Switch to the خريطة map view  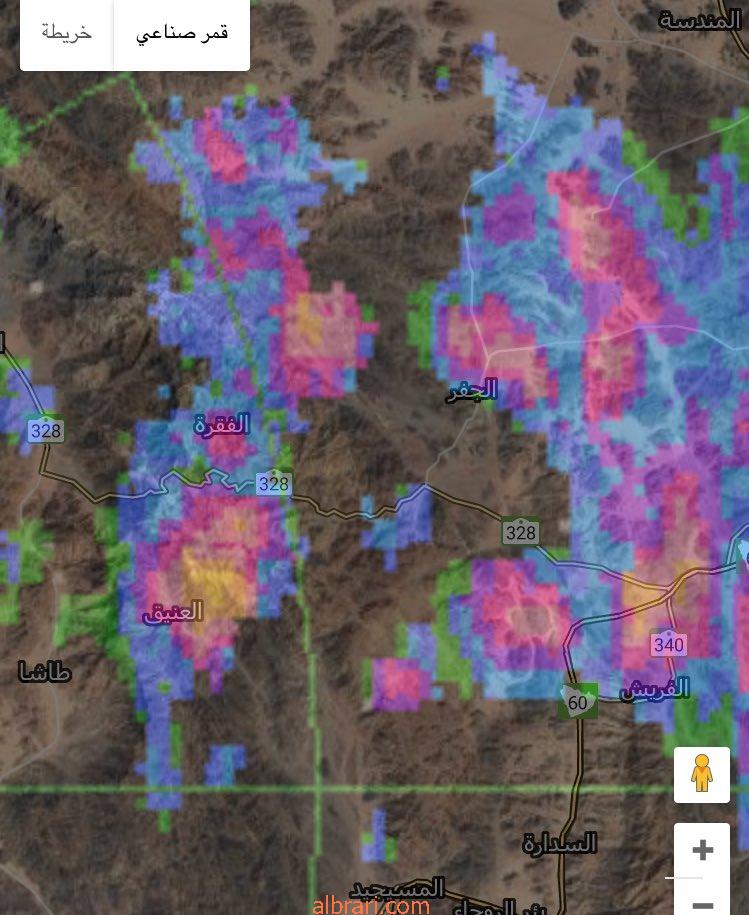coord(67,32)
